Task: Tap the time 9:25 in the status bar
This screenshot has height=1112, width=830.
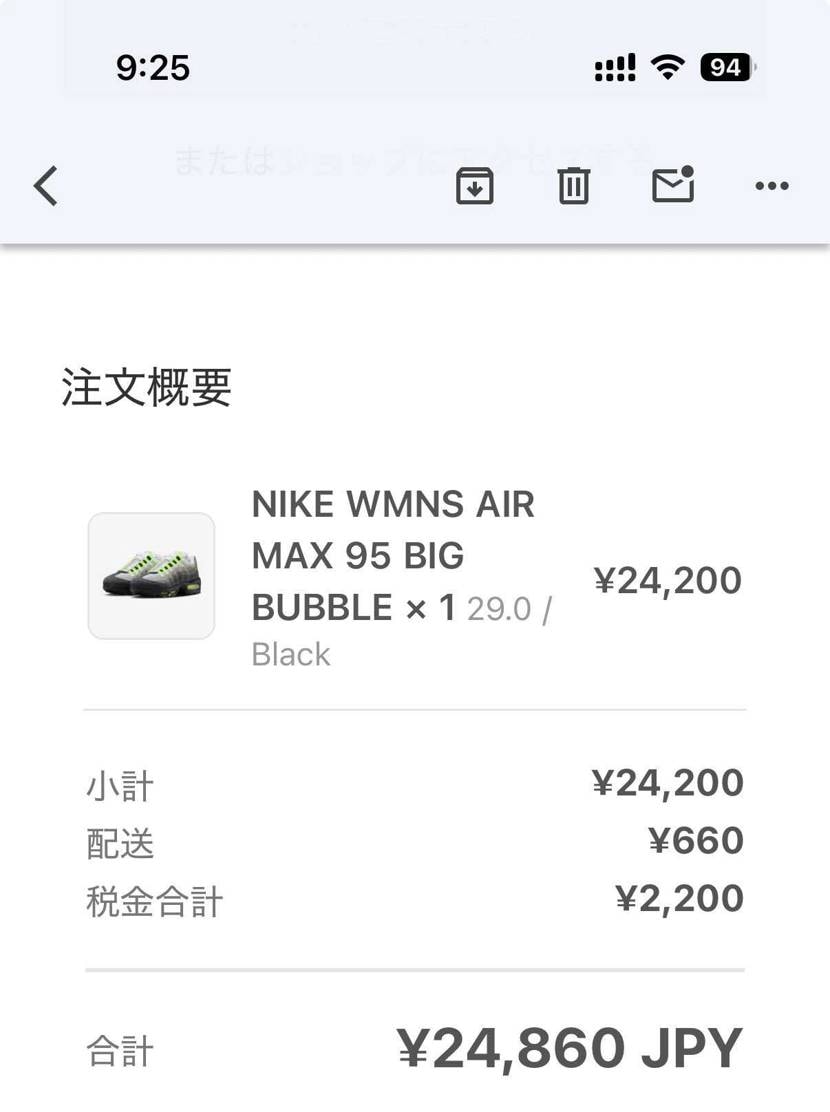Action: pyautogui.click(x=153, y=67)
